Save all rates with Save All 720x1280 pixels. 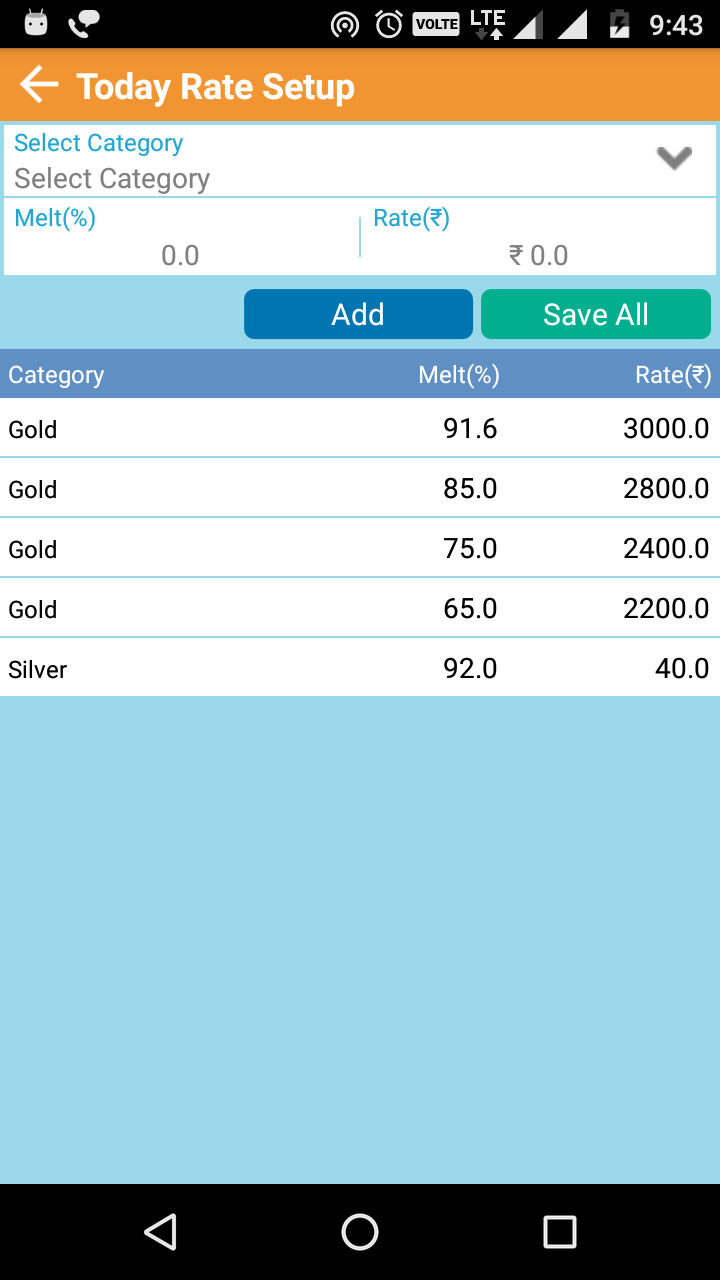pos(596,315)
